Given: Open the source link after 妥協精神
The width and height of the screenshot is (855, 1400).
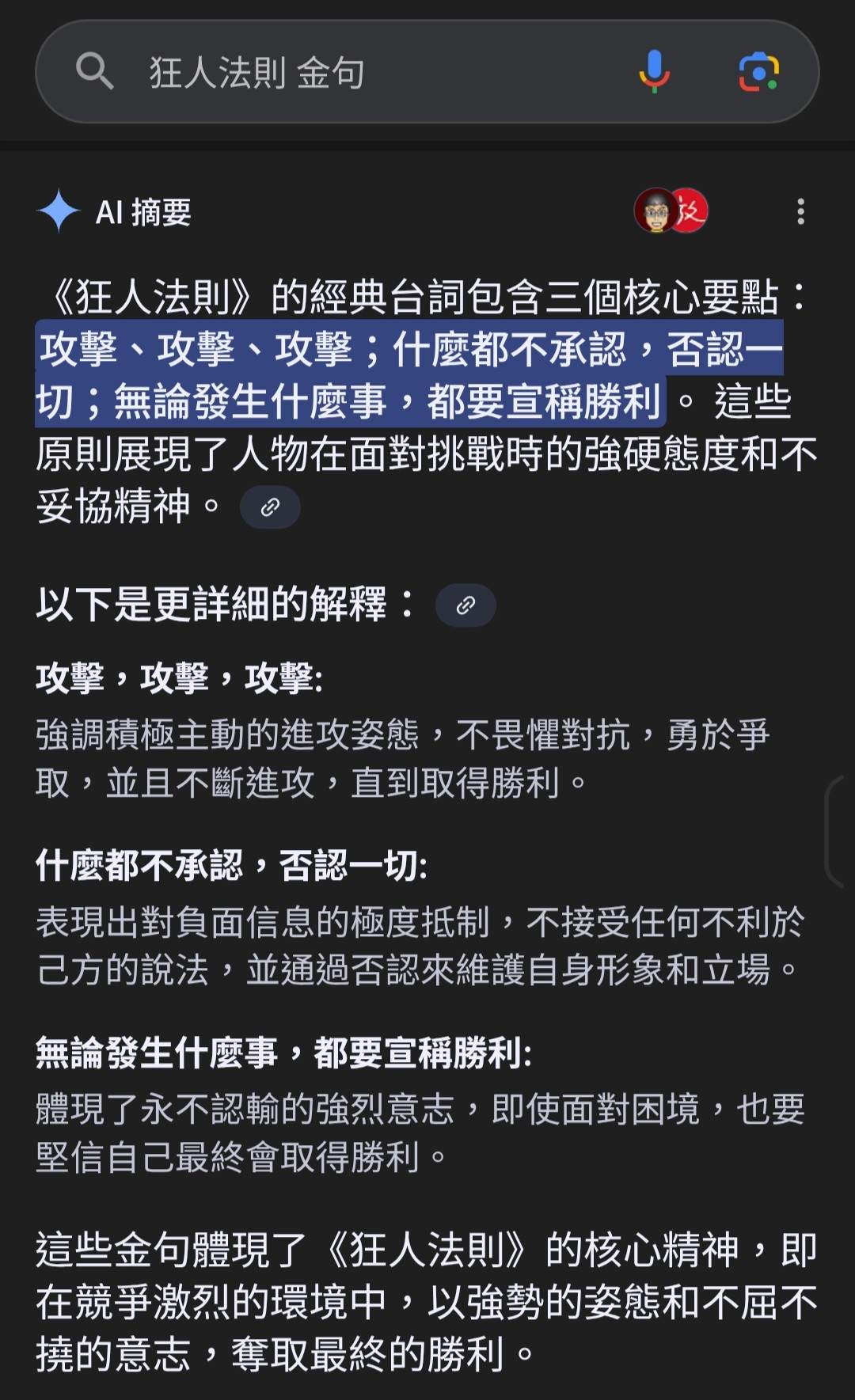Looking at the screenshot, I should click(x=270, y=507).
